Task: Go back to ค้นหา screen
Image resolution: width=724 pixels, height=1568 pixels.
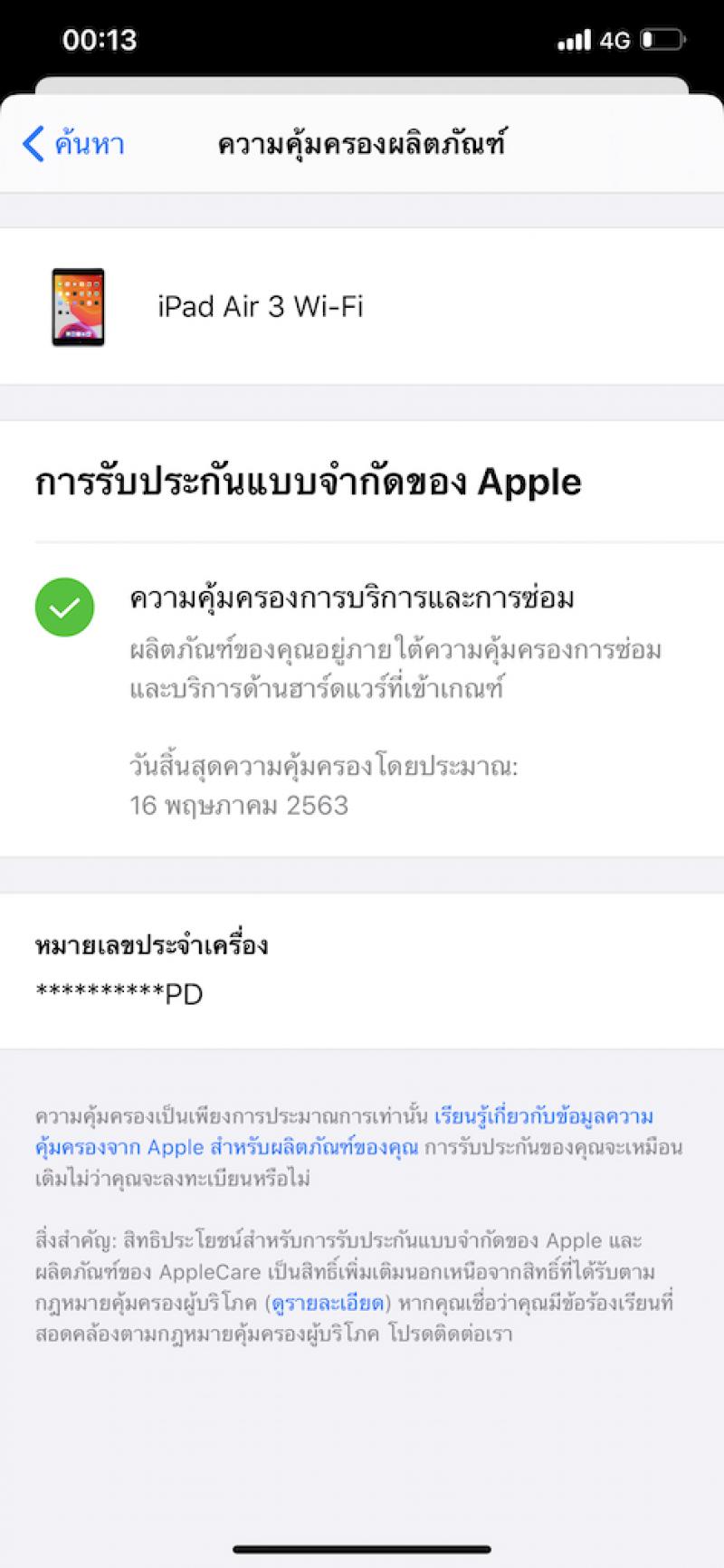Action: [x=74, y=144]
